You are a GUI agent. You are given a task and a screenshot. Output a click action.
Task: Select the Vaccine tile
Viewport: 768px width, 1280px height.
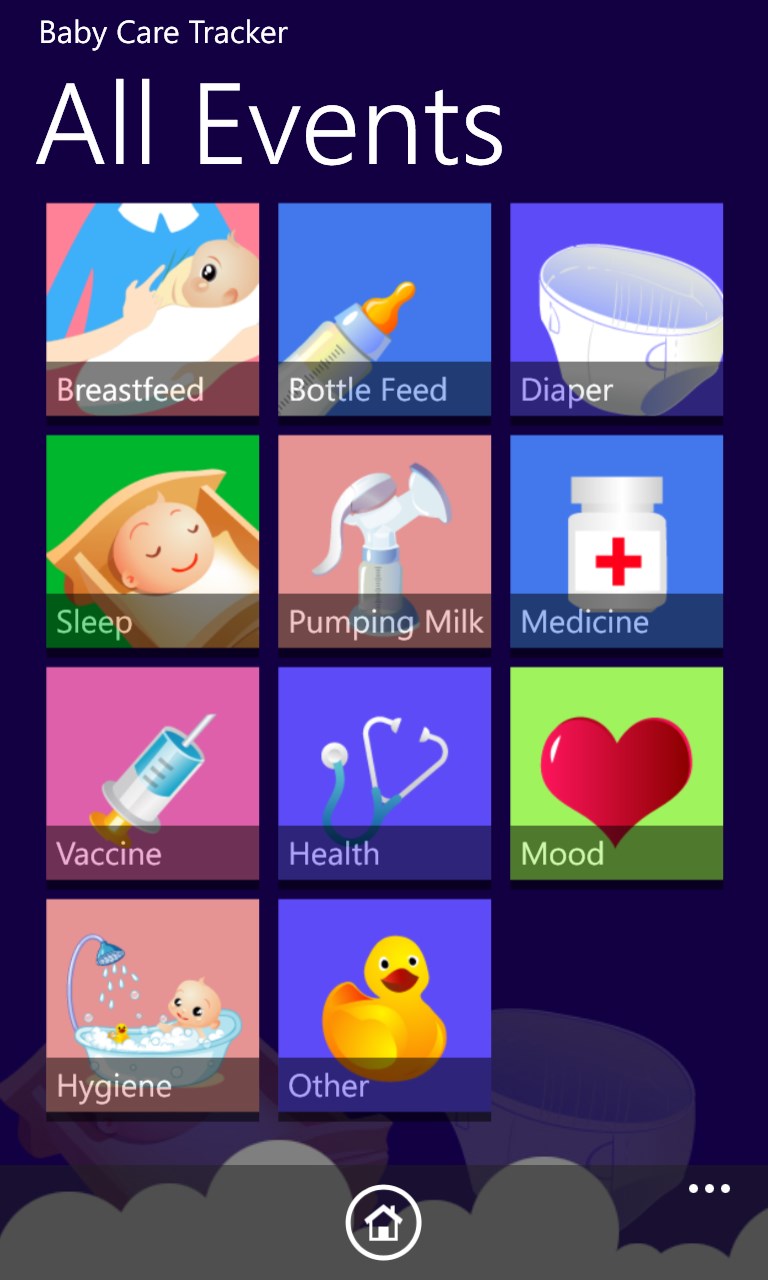[x=152, y=773]
